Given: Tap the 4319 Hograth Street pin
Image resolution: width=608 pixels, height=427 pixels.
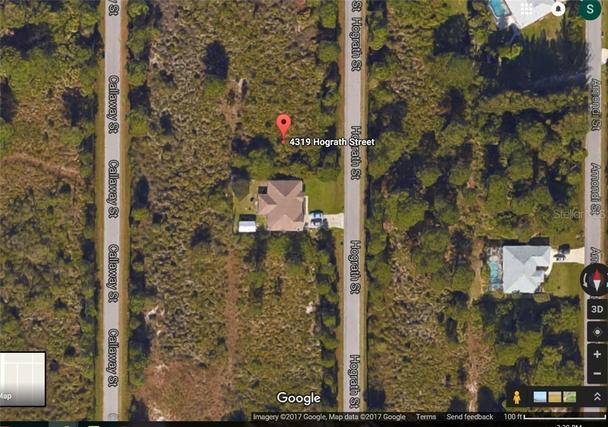Looking at the screenshot, I should pyautogui.click(x=283, y=125).
